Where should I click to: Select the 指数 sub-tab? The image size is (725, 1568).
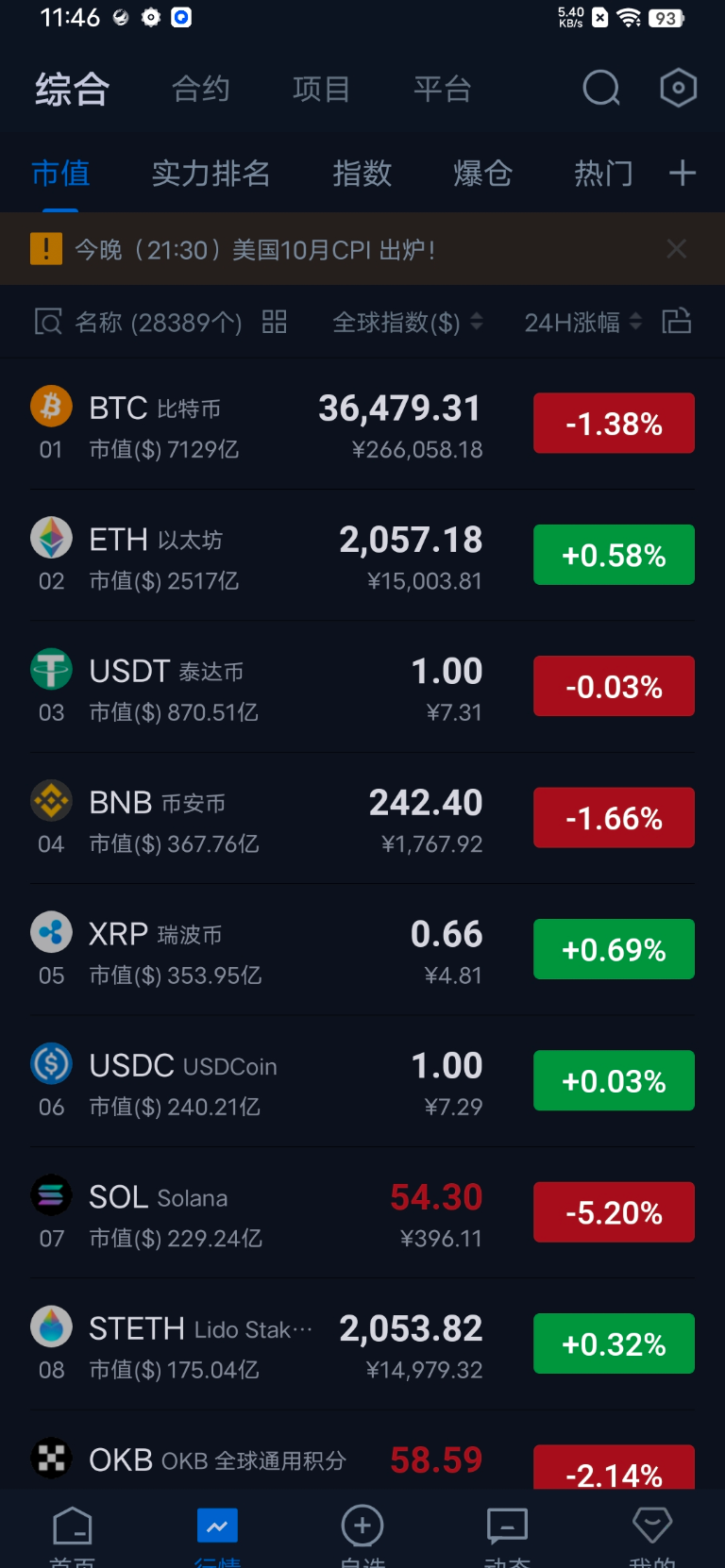pos(362,174)
